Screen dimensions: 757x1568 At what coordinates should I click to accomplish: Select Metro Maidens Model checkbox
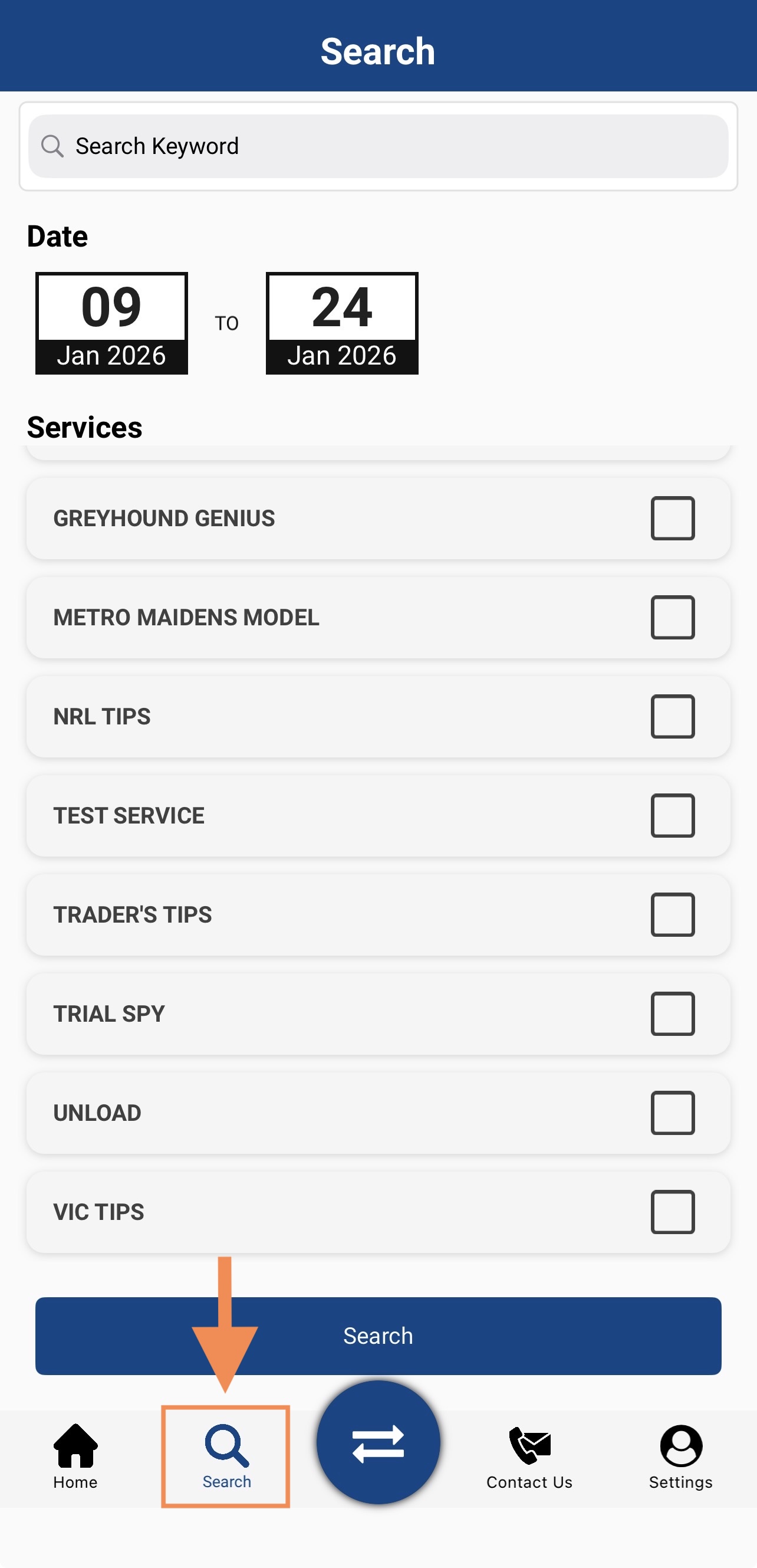pos(673,617)
